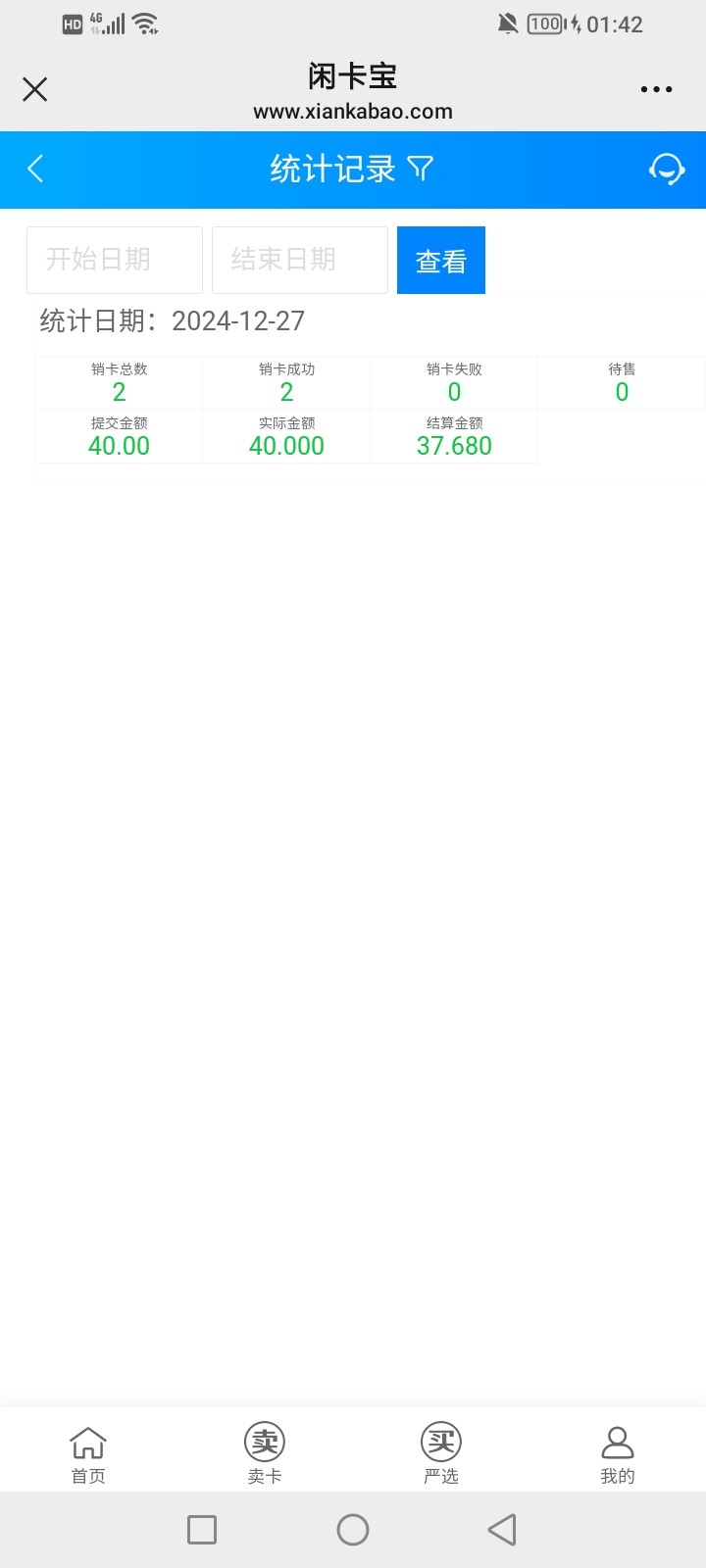706x1568 pixels.
Task: Select the 结束日期 end date field
Action: 300,260
